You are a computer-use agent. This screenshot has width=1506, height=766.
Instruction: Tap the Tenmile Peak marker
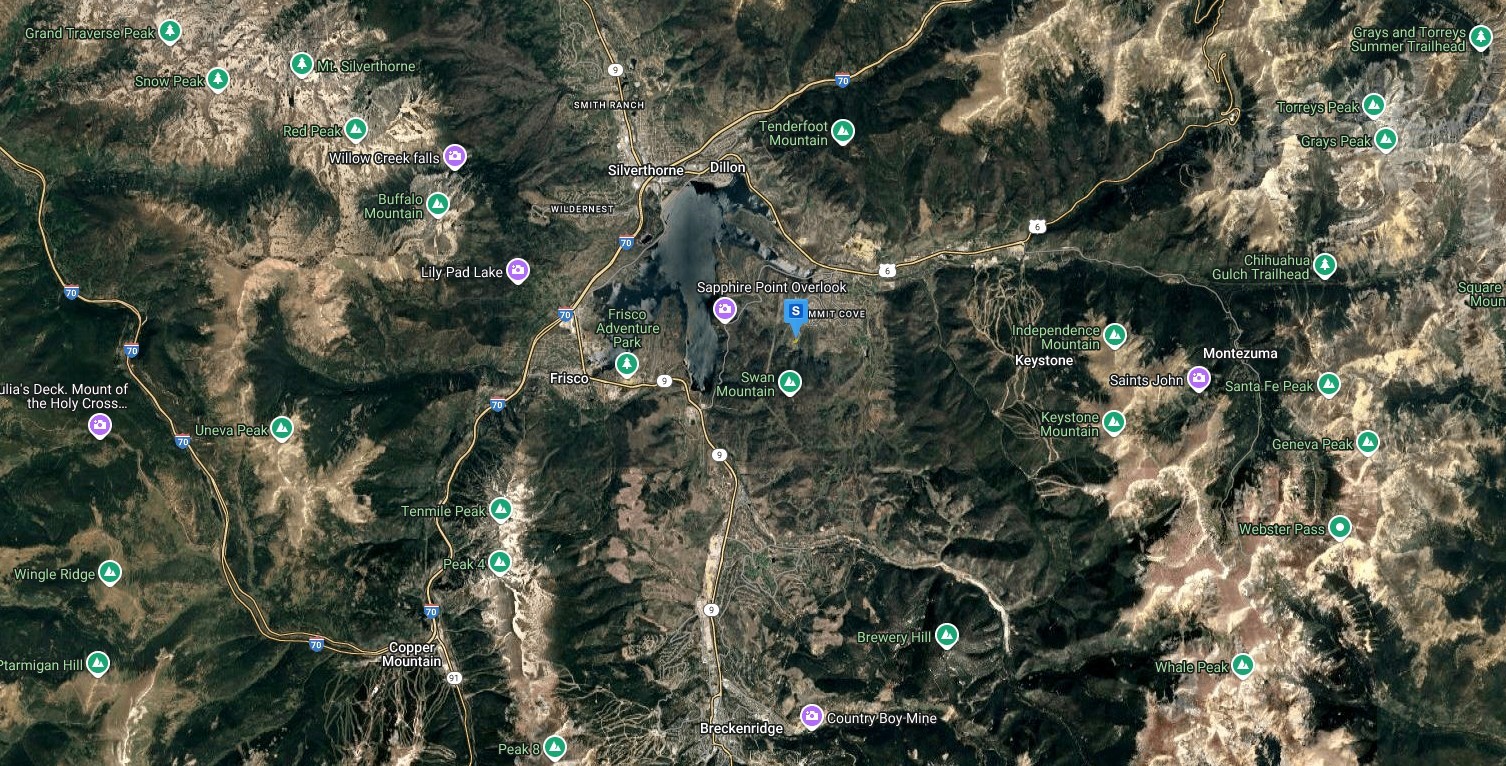501,510
